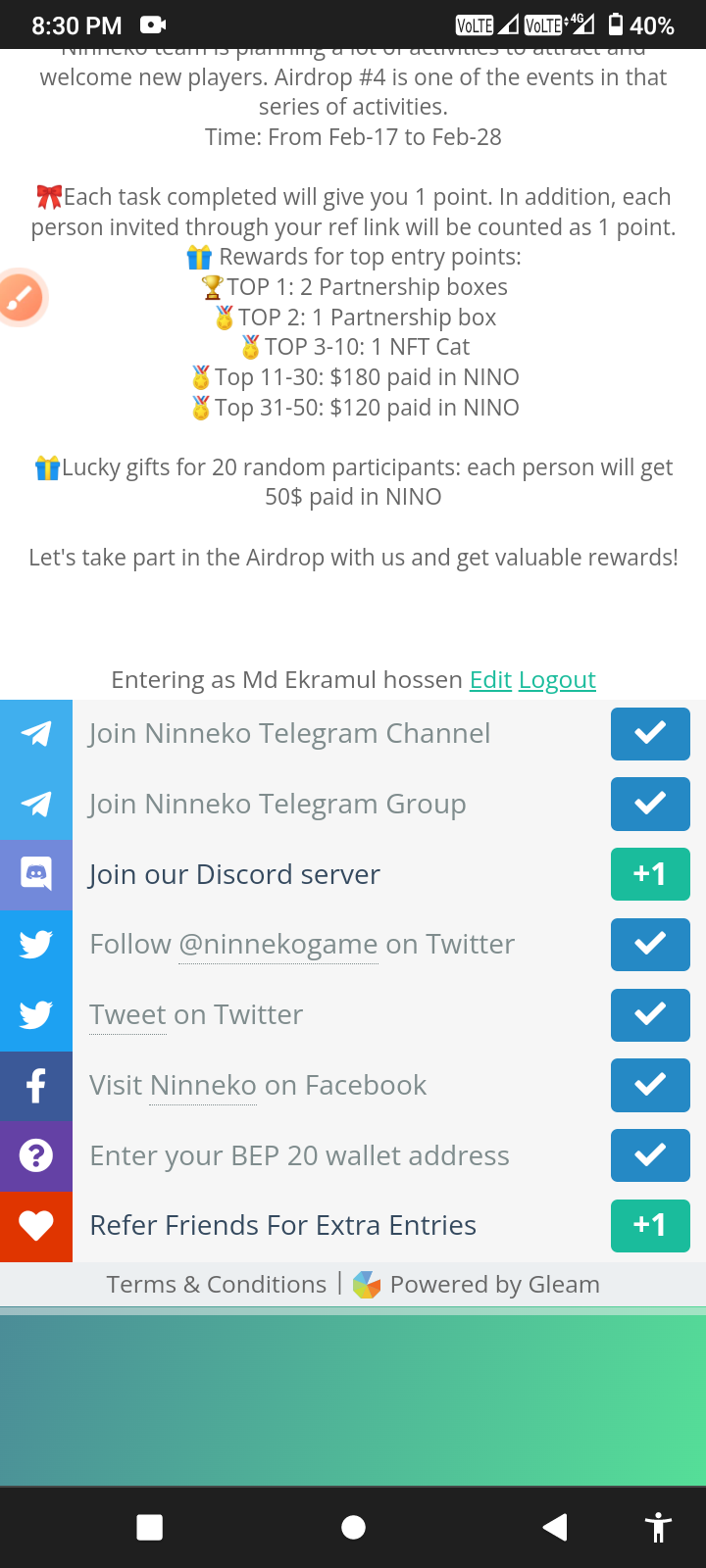This screenshot has width=706, height=1568.
Task: Open Join Ninneko Telegram Group entry
Action: click(277, 804)
